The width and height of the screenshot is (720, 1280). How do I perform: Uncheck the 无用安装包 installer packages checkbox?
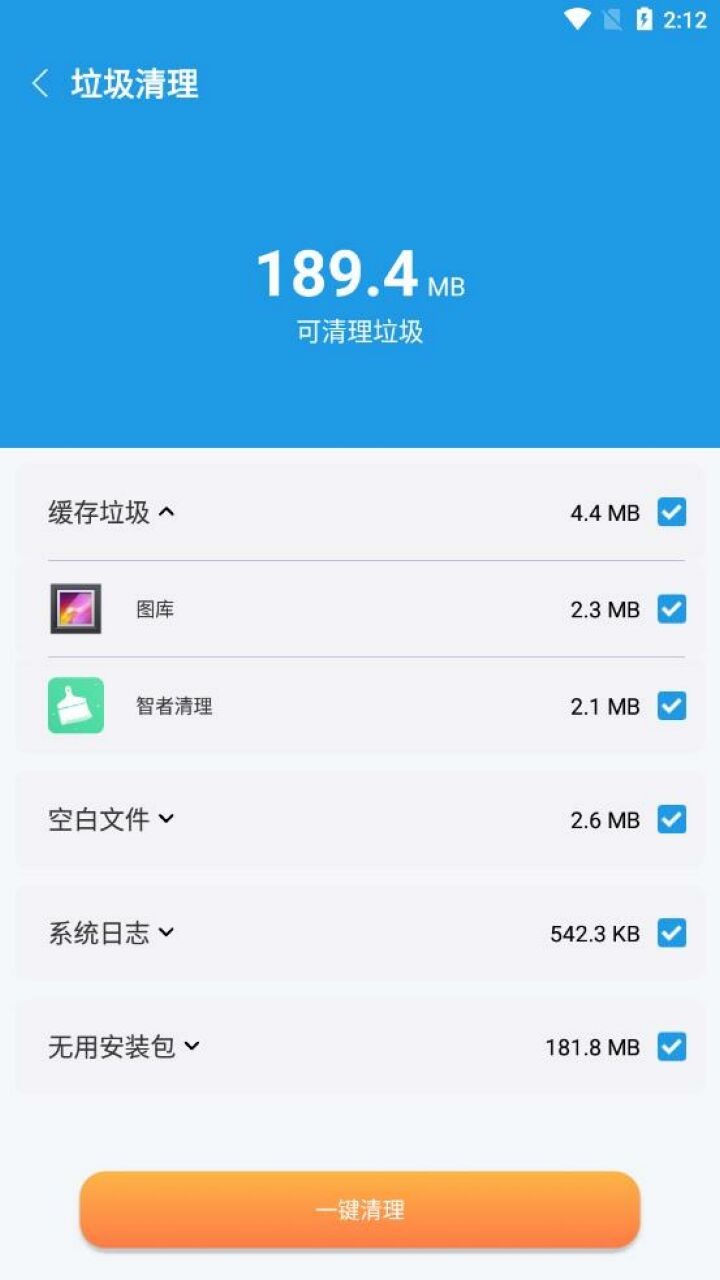point(670,1046)
